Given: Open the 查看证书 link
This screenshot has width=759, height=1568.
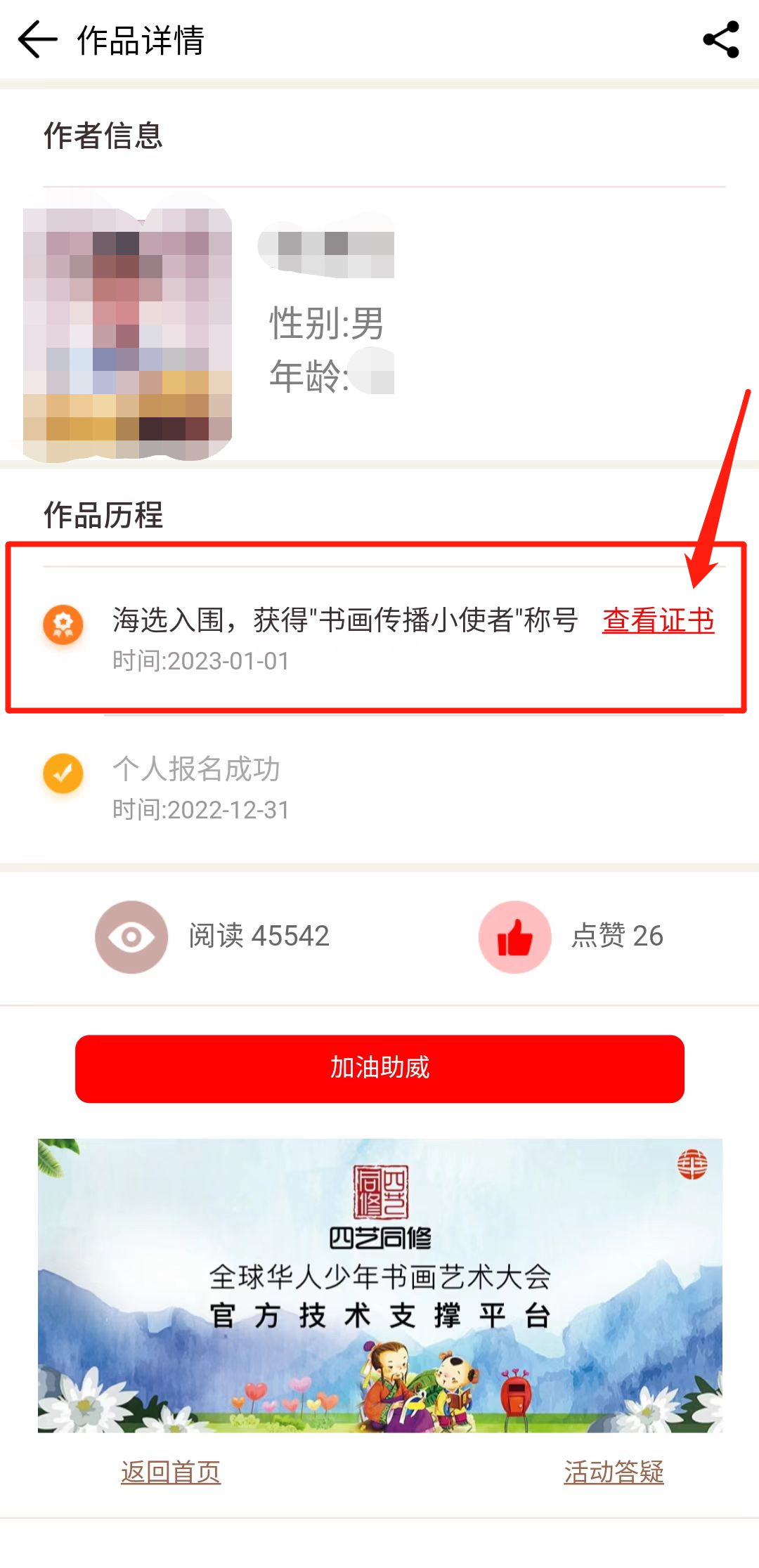Looking at the screenshot, I should (658, 620).
